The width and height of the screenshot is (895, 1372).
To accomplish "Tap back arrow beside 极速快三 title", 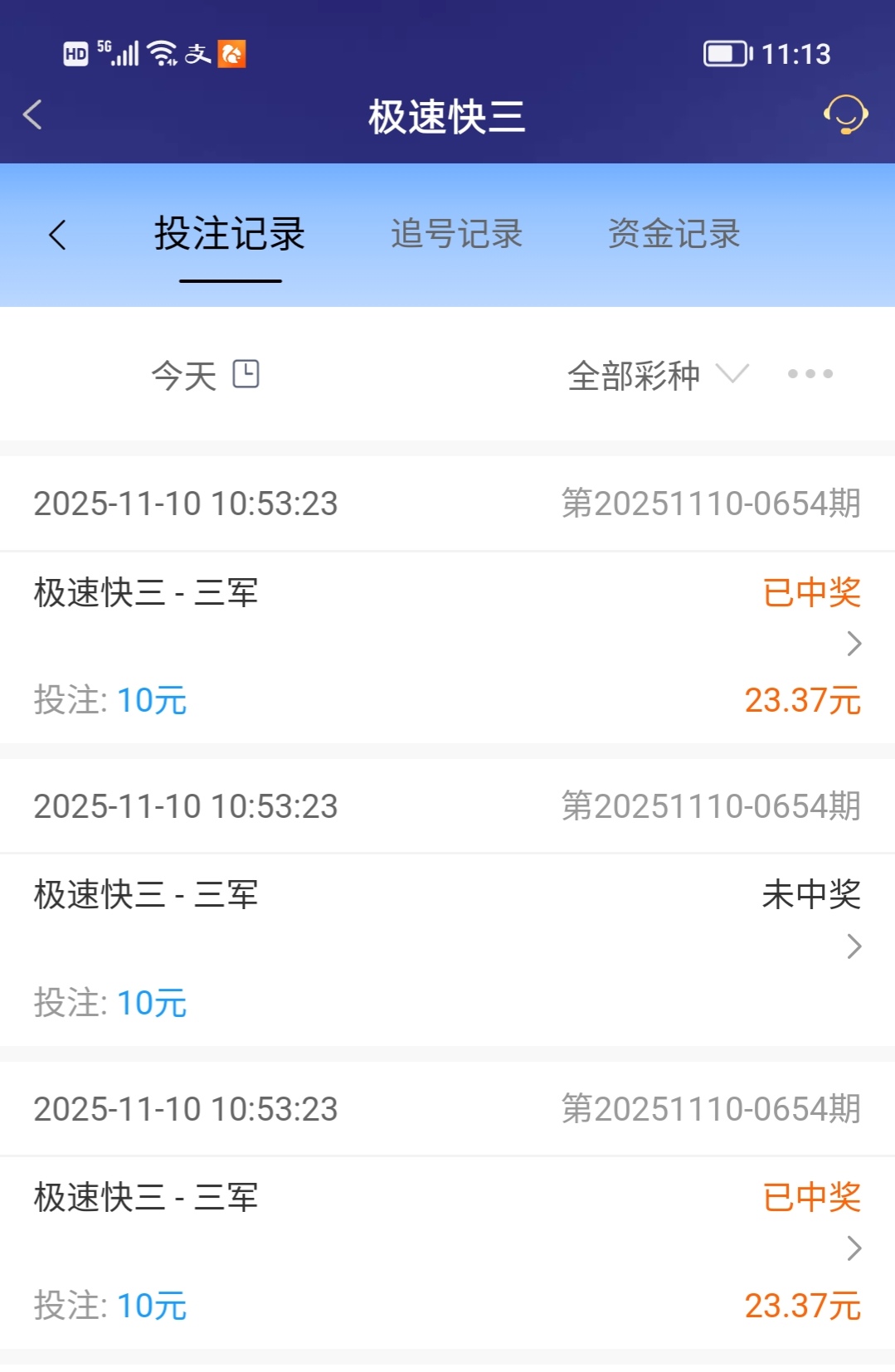I will pyautogui.click(x=33, y=115).
